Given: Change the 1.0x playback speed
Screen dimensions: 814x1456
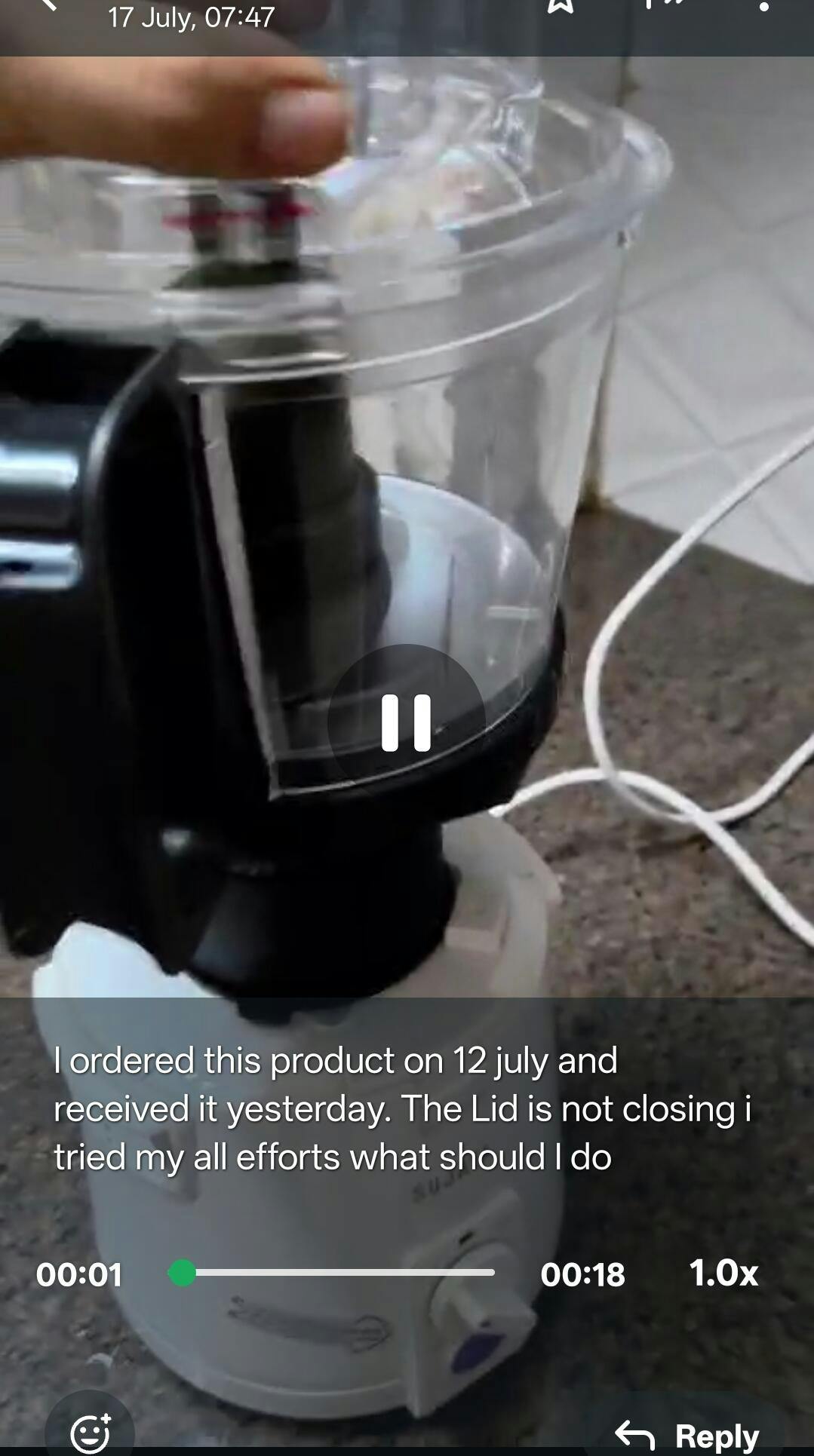Looking at the screenshot, I should coord(723,1273).
